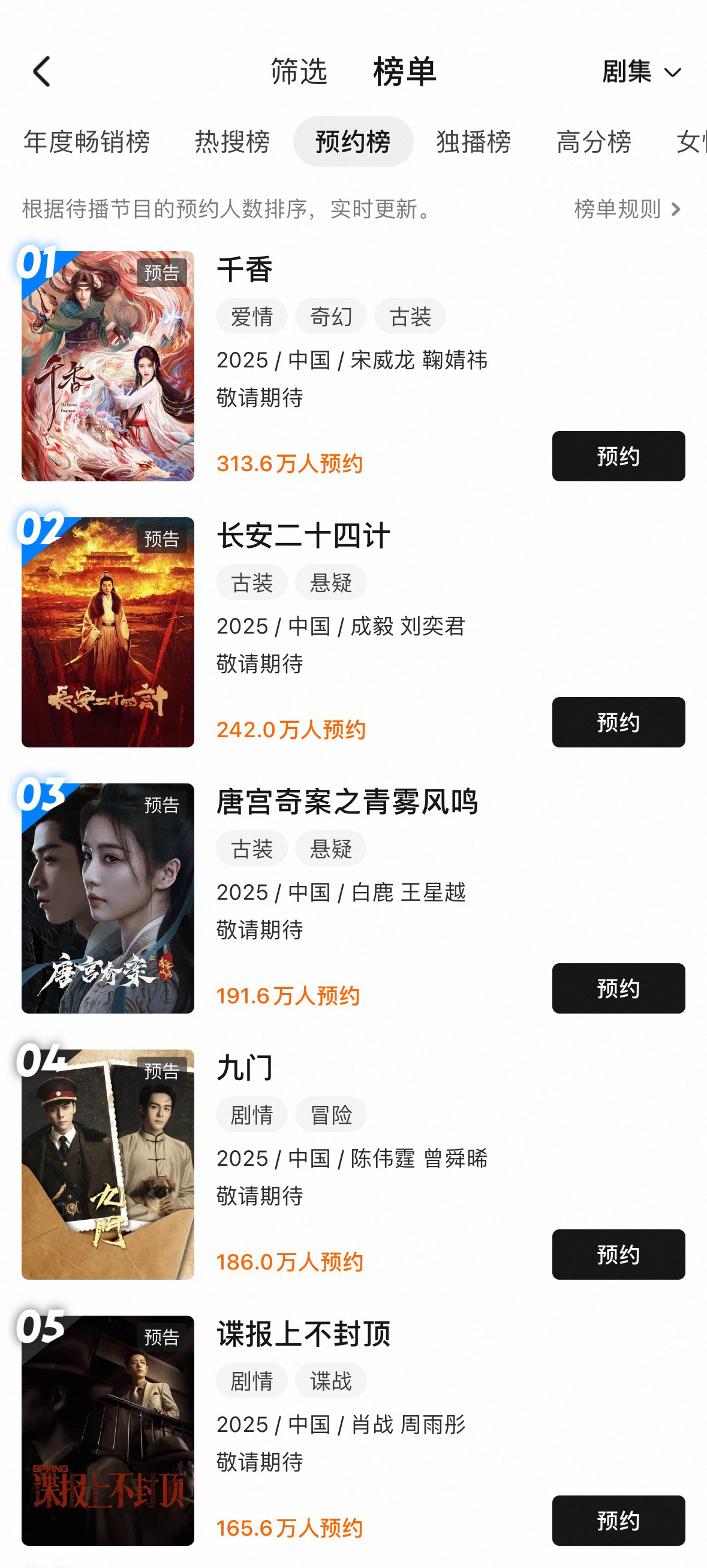View the 榜单规则 link
Screen dimensions: 707x1568
click(627, 209)
